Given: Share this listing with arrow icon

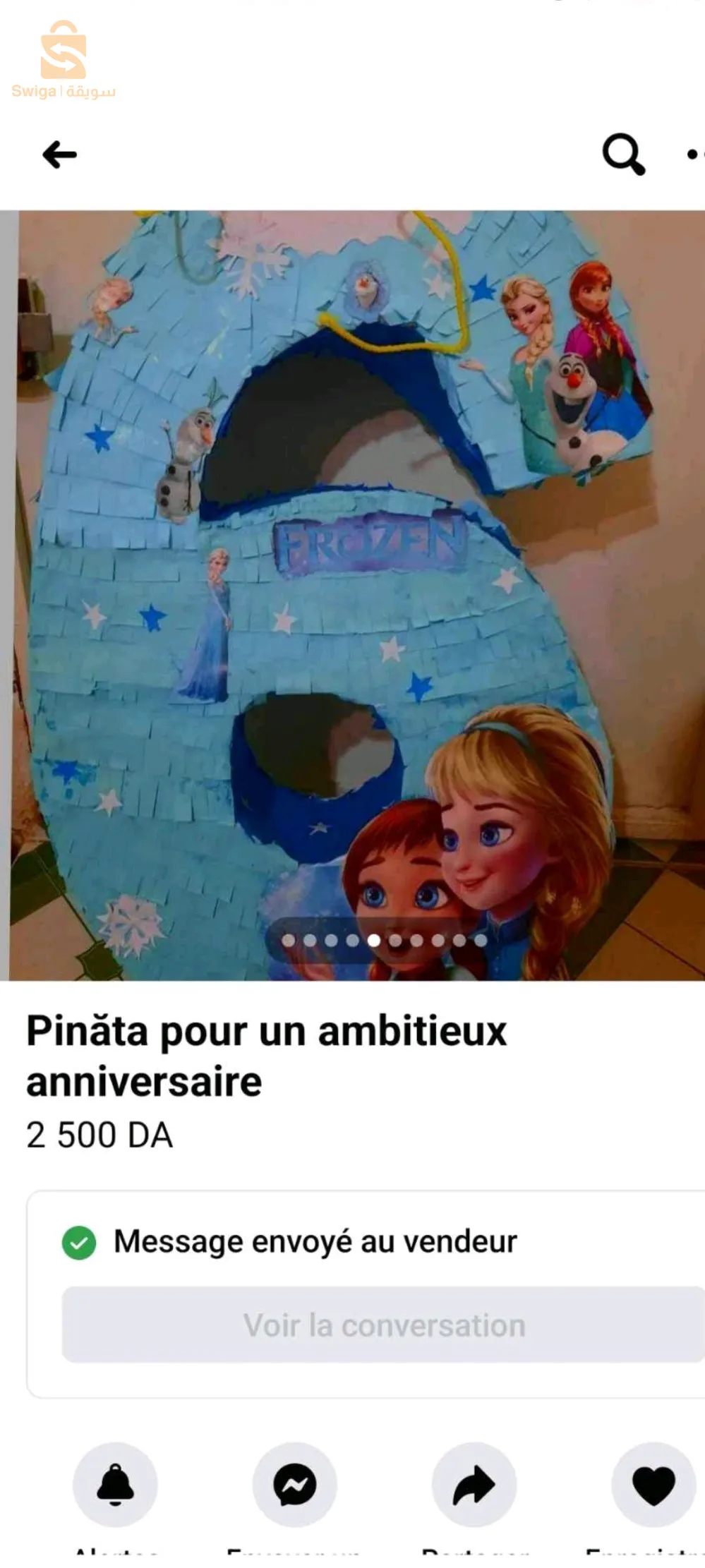Looking at the screenshot, I should [474, 1484].
